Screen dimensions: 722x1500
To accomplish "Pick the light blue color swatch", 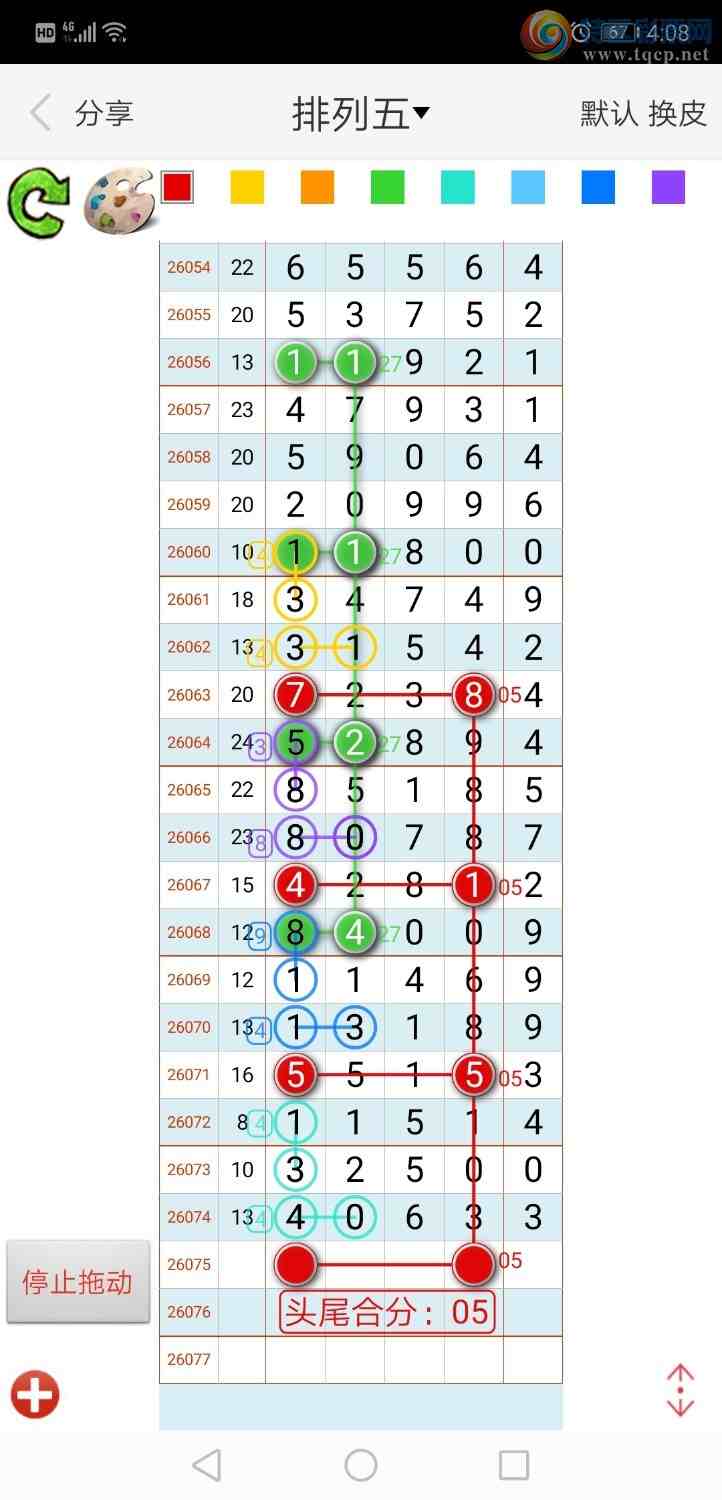I will pyautogui.click(x=527, y=187).
